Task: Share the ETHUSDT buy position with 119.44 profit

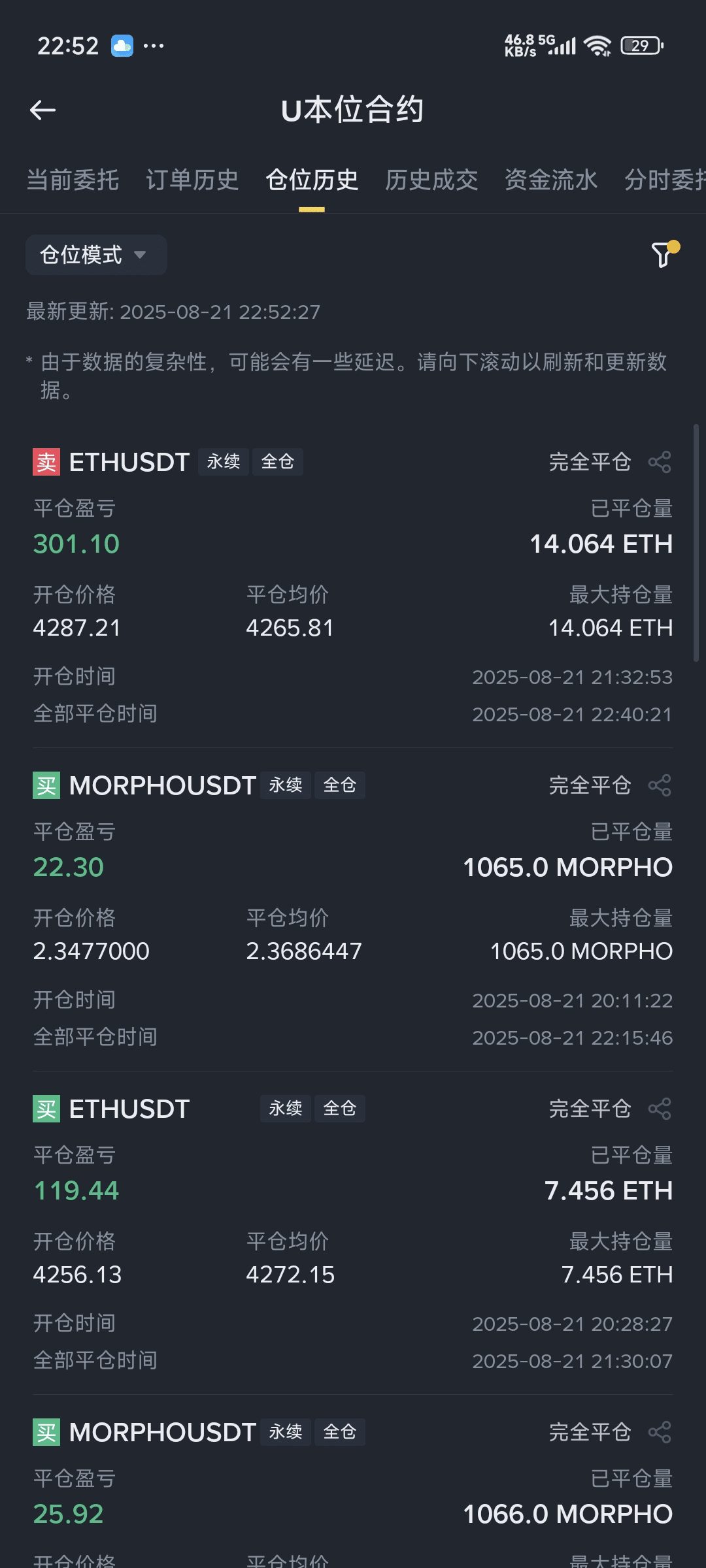Action: (660, 1109)
